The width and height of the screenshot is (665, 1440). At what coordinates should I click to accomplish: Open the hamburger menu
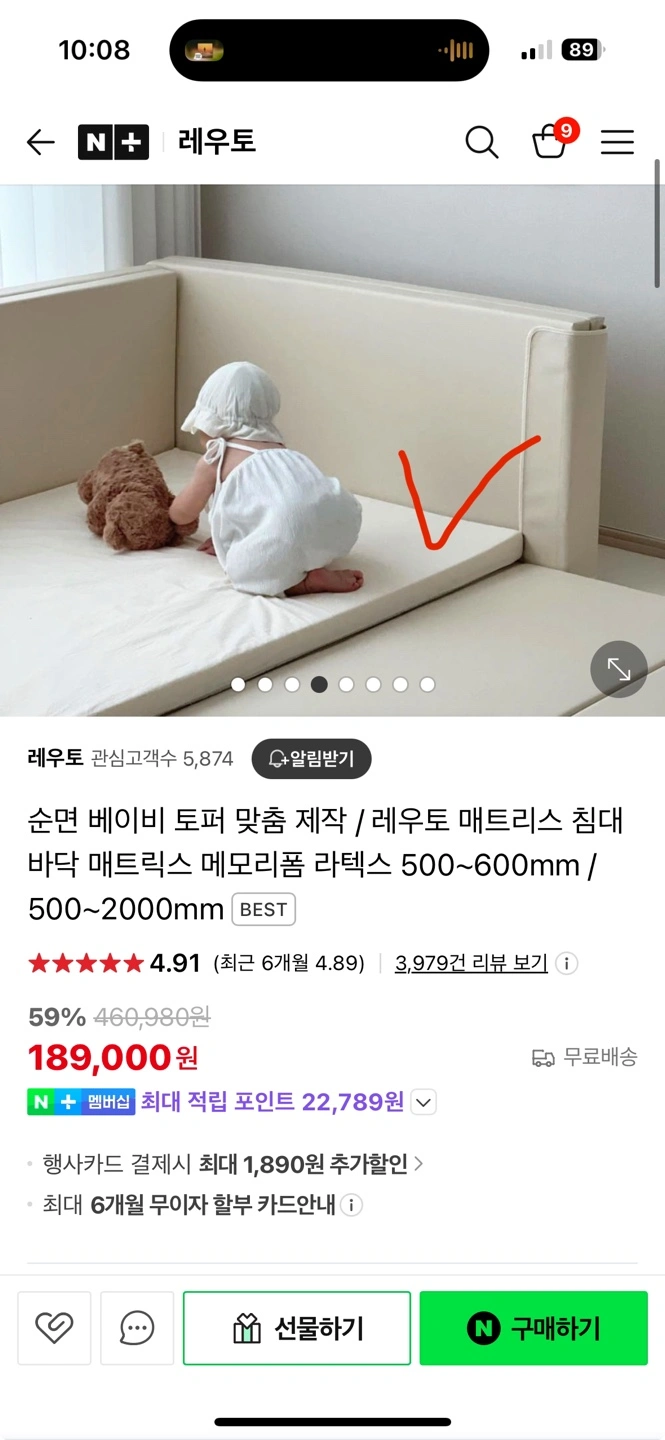[x=617, y=143]
